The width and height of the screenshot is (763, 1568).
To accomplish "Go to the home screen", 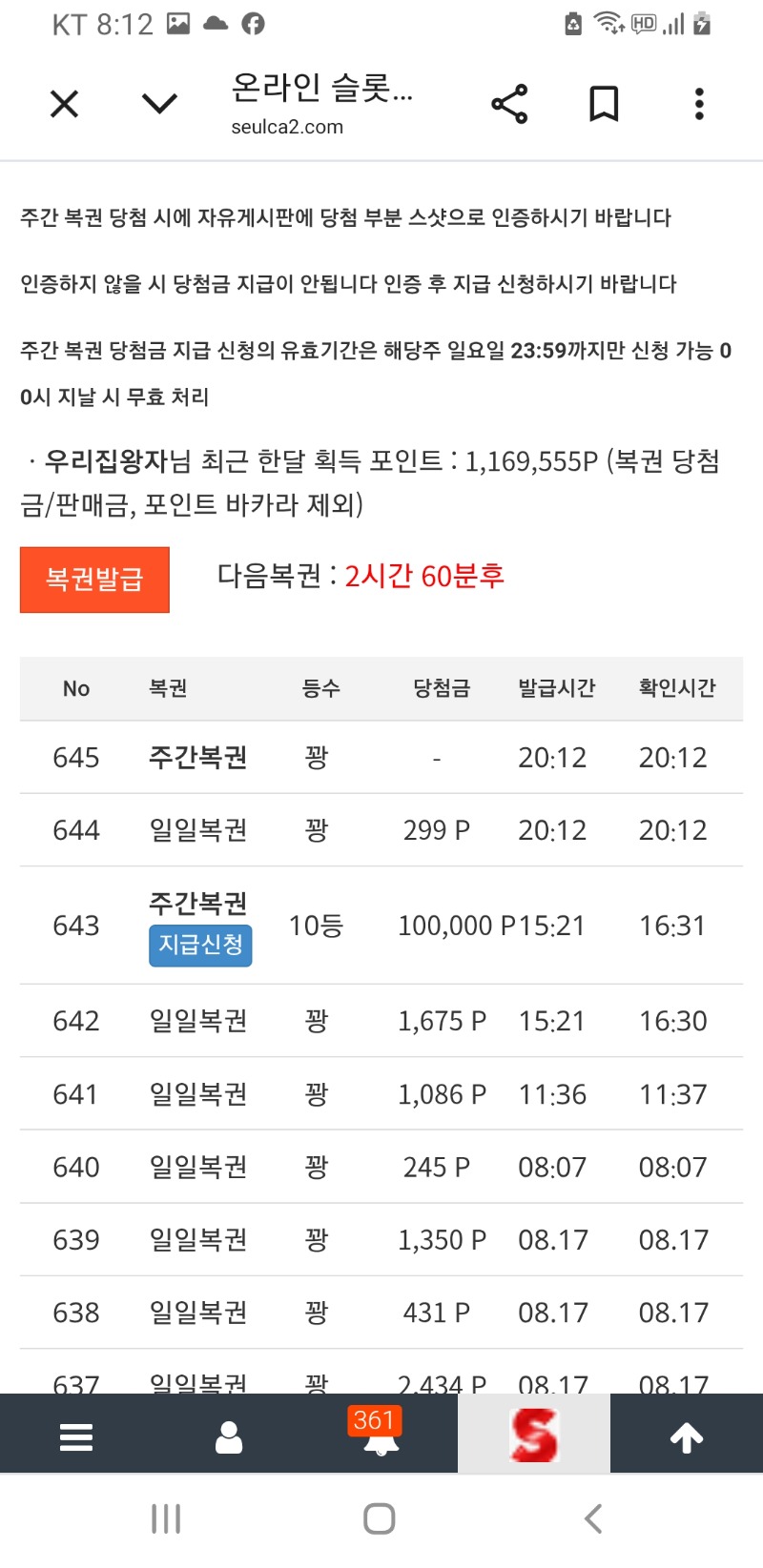I will [380, 1518].
